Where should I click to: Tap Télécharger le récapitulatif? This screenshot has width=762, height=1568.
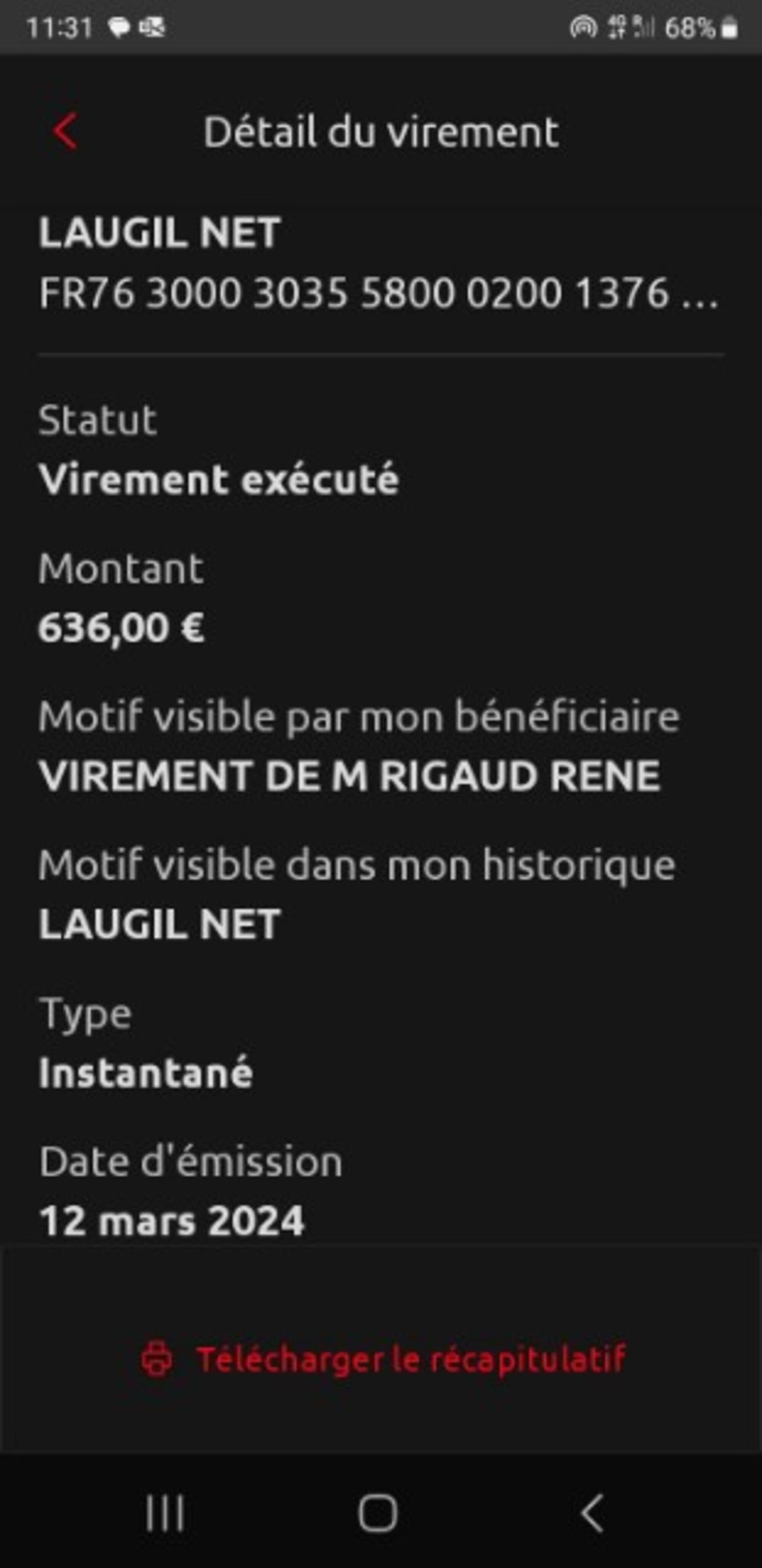click(383, 1358)
